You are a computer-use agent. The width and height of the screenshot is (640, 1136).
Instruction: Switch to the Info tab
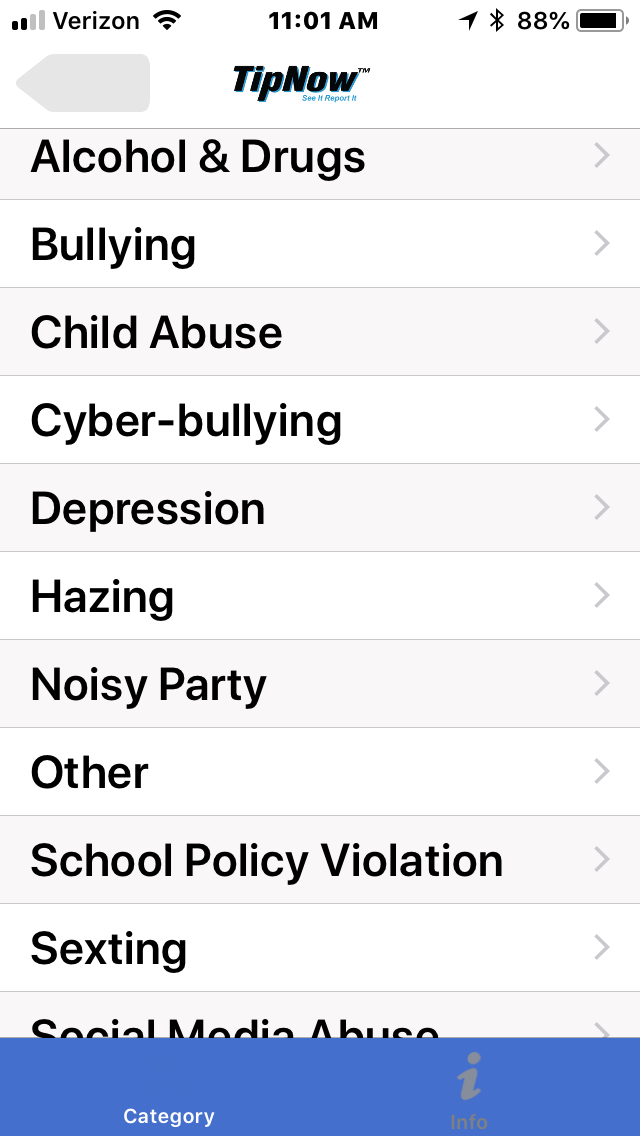(470, 1087)
